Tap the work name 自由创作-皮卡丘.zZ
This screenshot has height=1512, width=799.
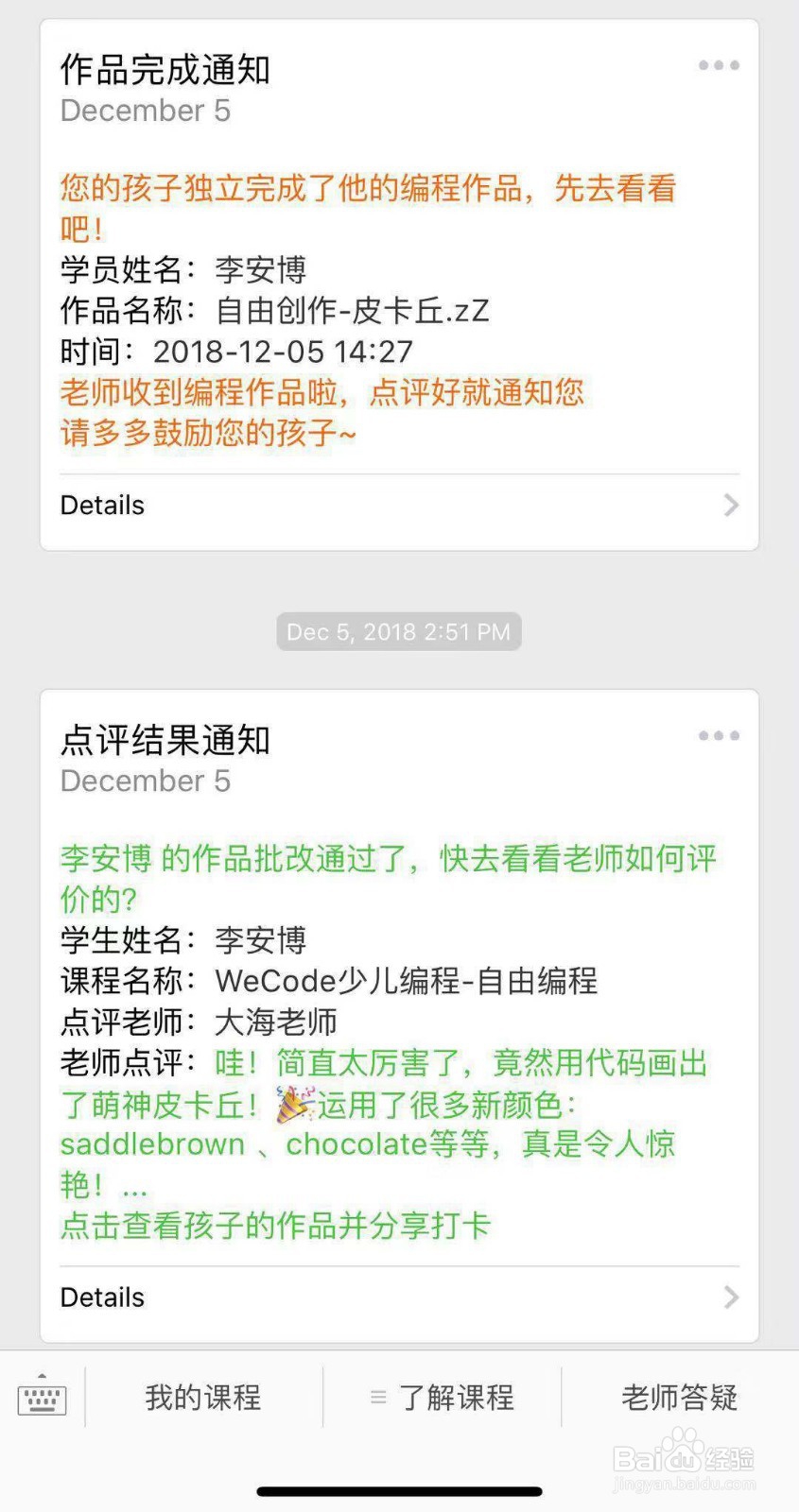pyautogui.click(x=355, y=311)
